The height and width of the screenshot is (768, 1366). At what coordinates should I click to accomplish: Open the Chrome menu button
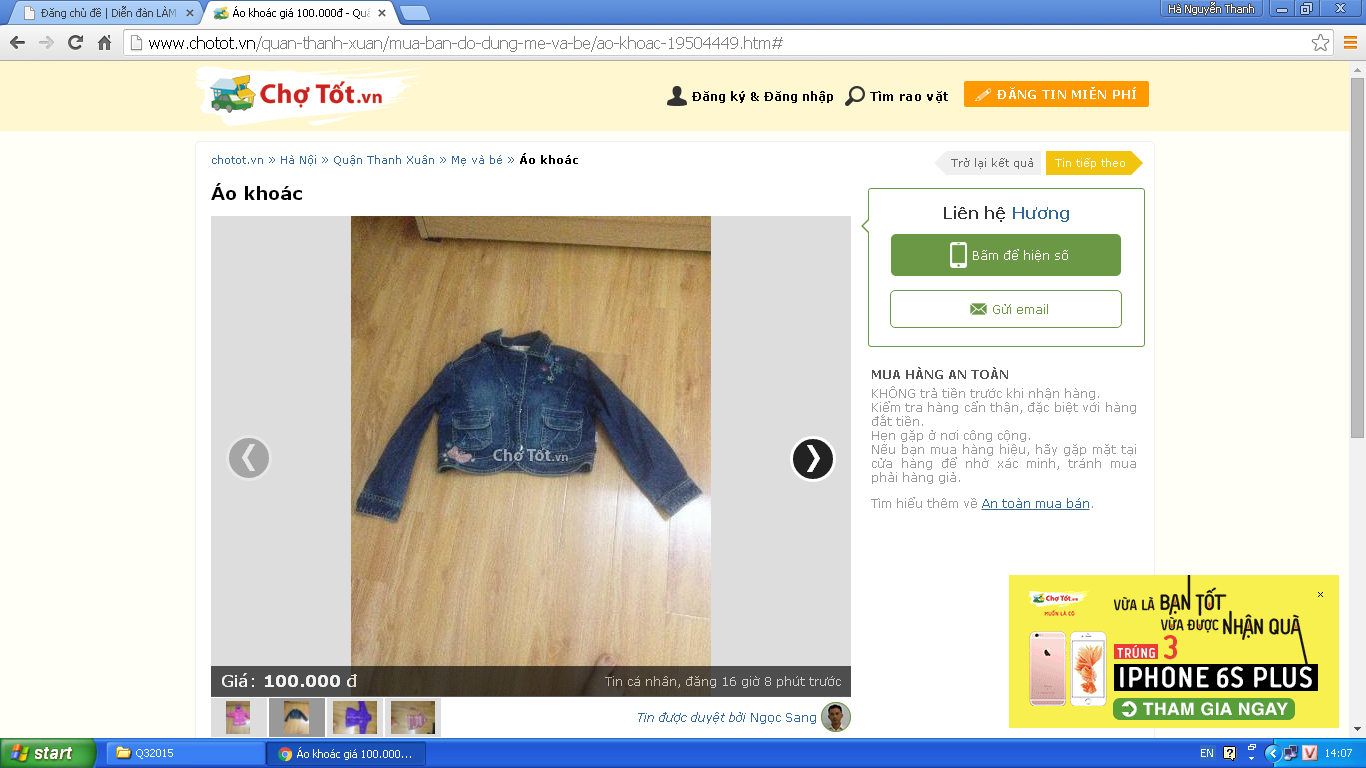(x=1349, y=43)
